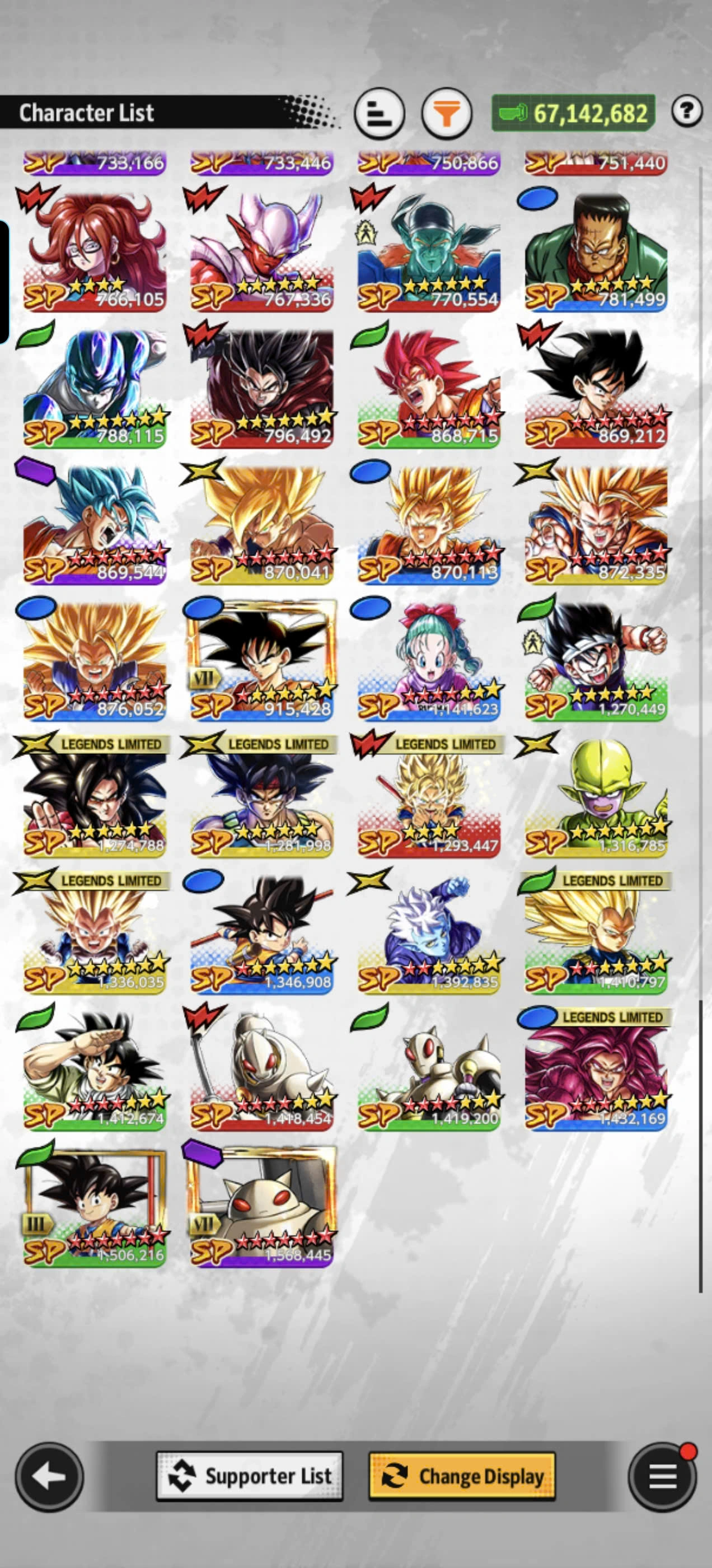Open the hamburger menu button
This screenshot has height=1568, width=712.
click(662, 1477)
